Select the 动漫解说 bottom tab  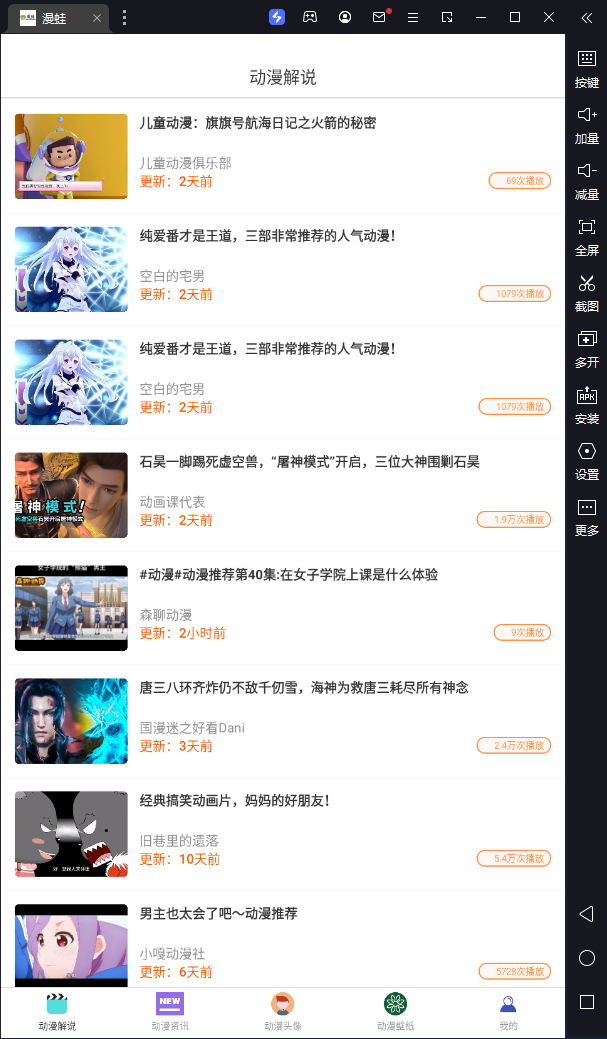57,1011
